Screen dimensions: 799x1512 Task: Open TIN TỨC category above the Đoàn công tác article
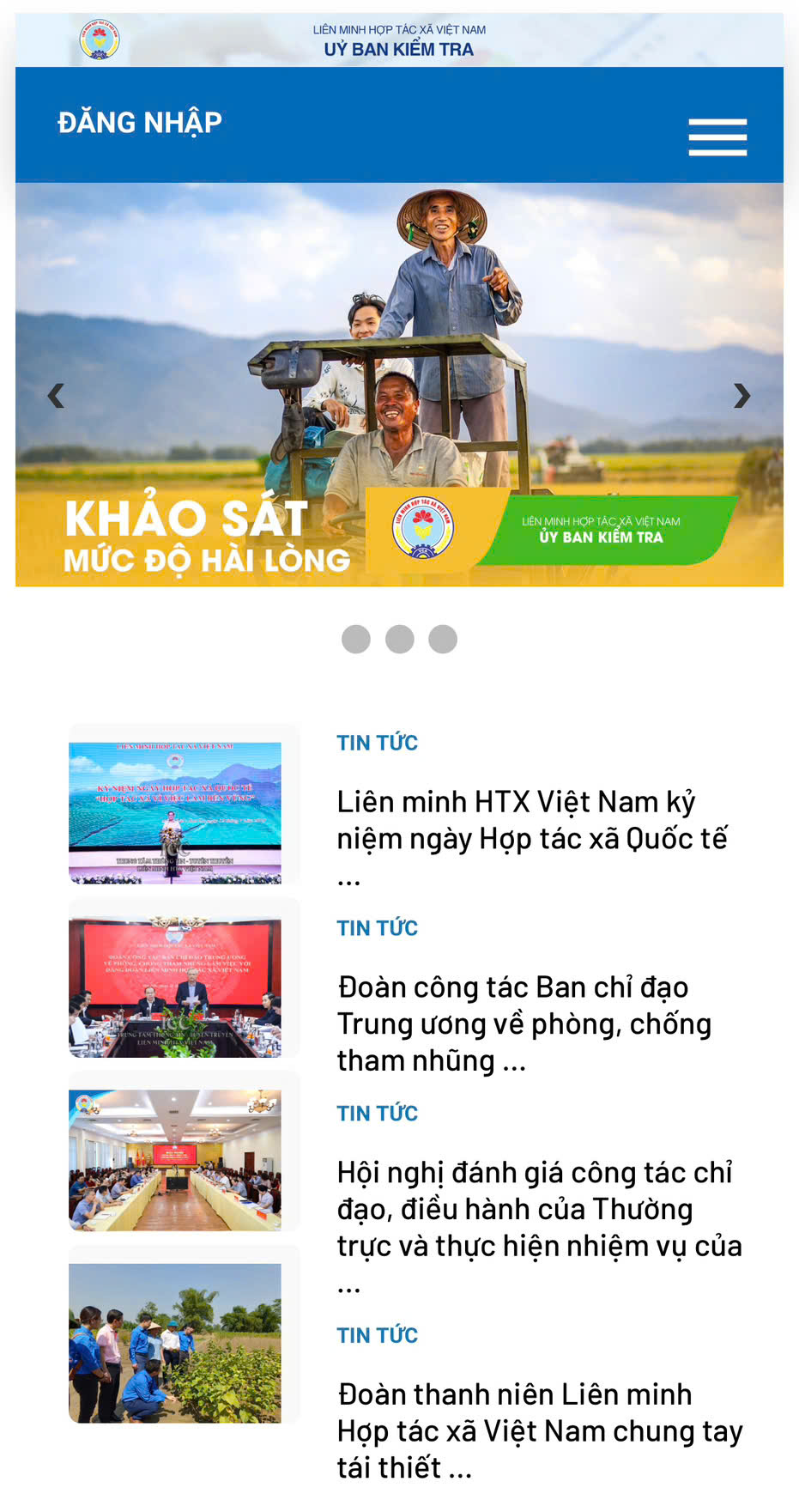[377, 928]
